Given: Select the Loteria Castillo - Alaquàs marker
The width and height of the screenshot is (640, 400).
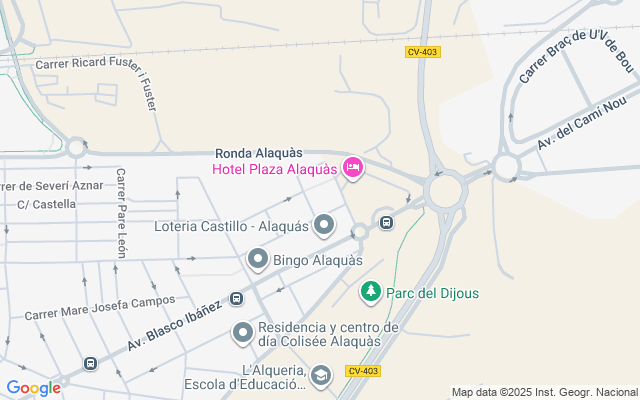Looking at the screenshot, I should click(324, 226).
